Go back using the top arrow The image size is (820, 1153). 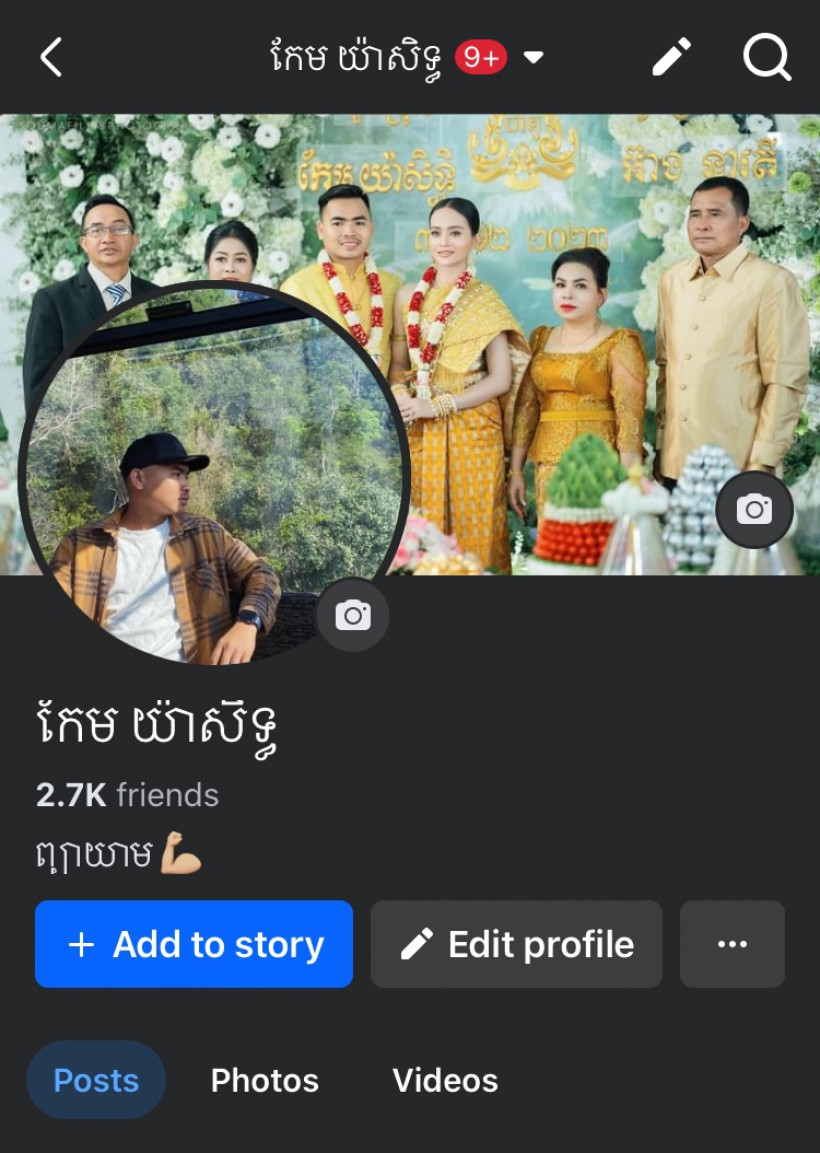coord(51,58)
